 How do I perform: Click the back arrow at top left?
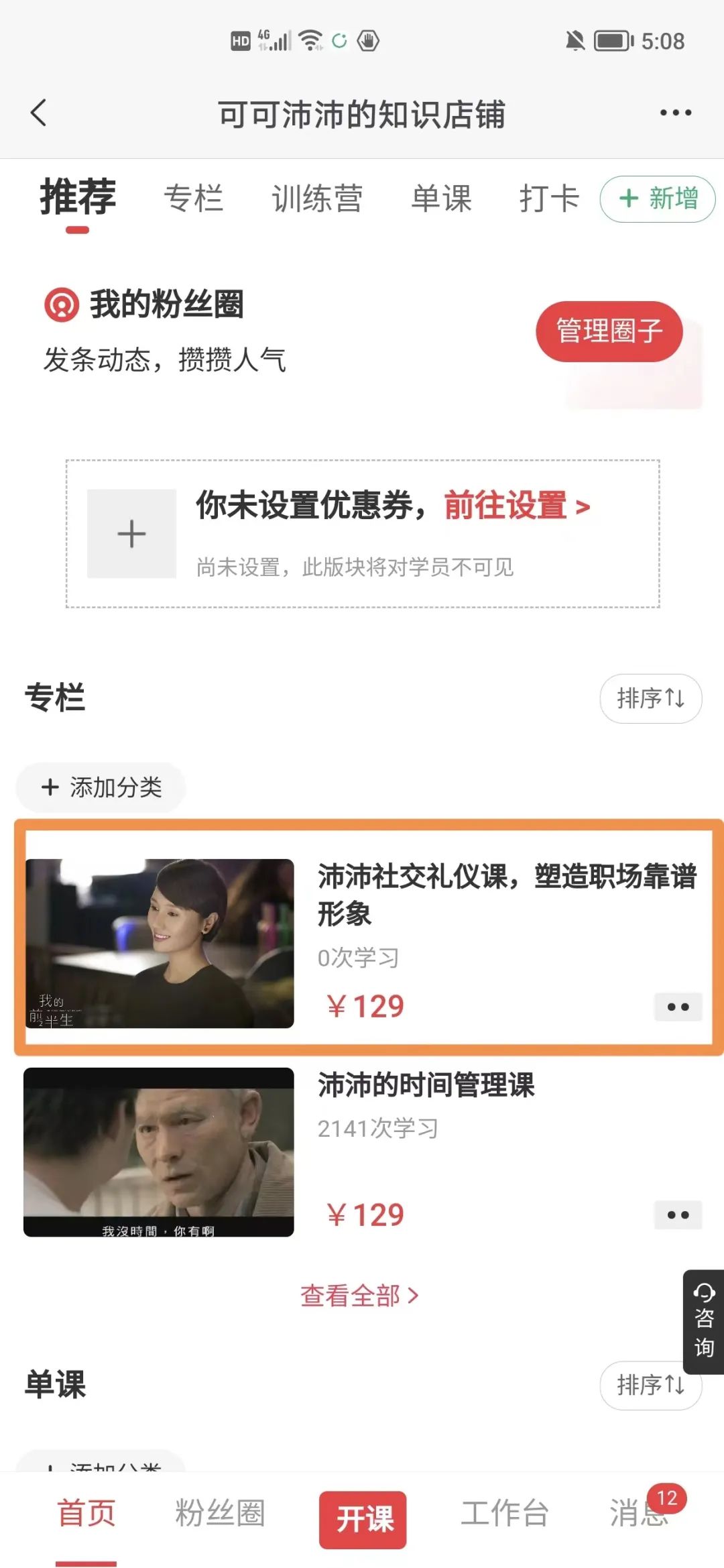click(x=38, y=113)
